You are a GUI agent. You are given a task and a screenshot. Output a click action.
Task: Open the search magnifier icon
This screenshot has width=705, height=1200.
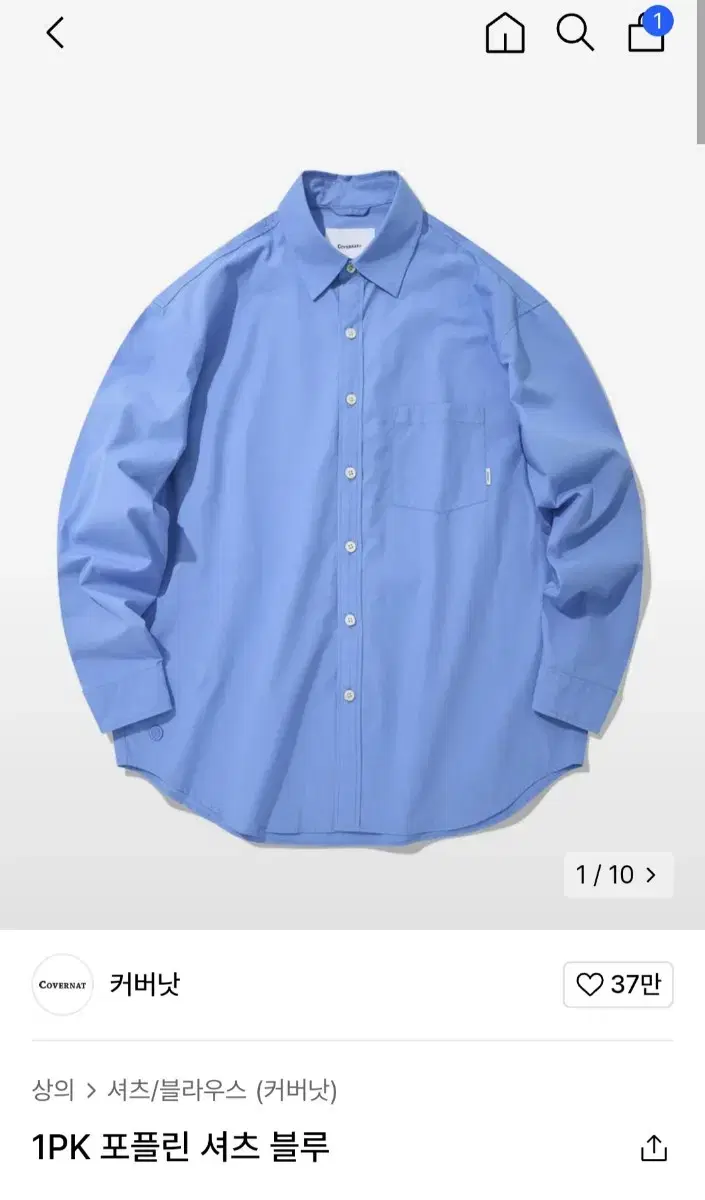click(x=575, y=33)
